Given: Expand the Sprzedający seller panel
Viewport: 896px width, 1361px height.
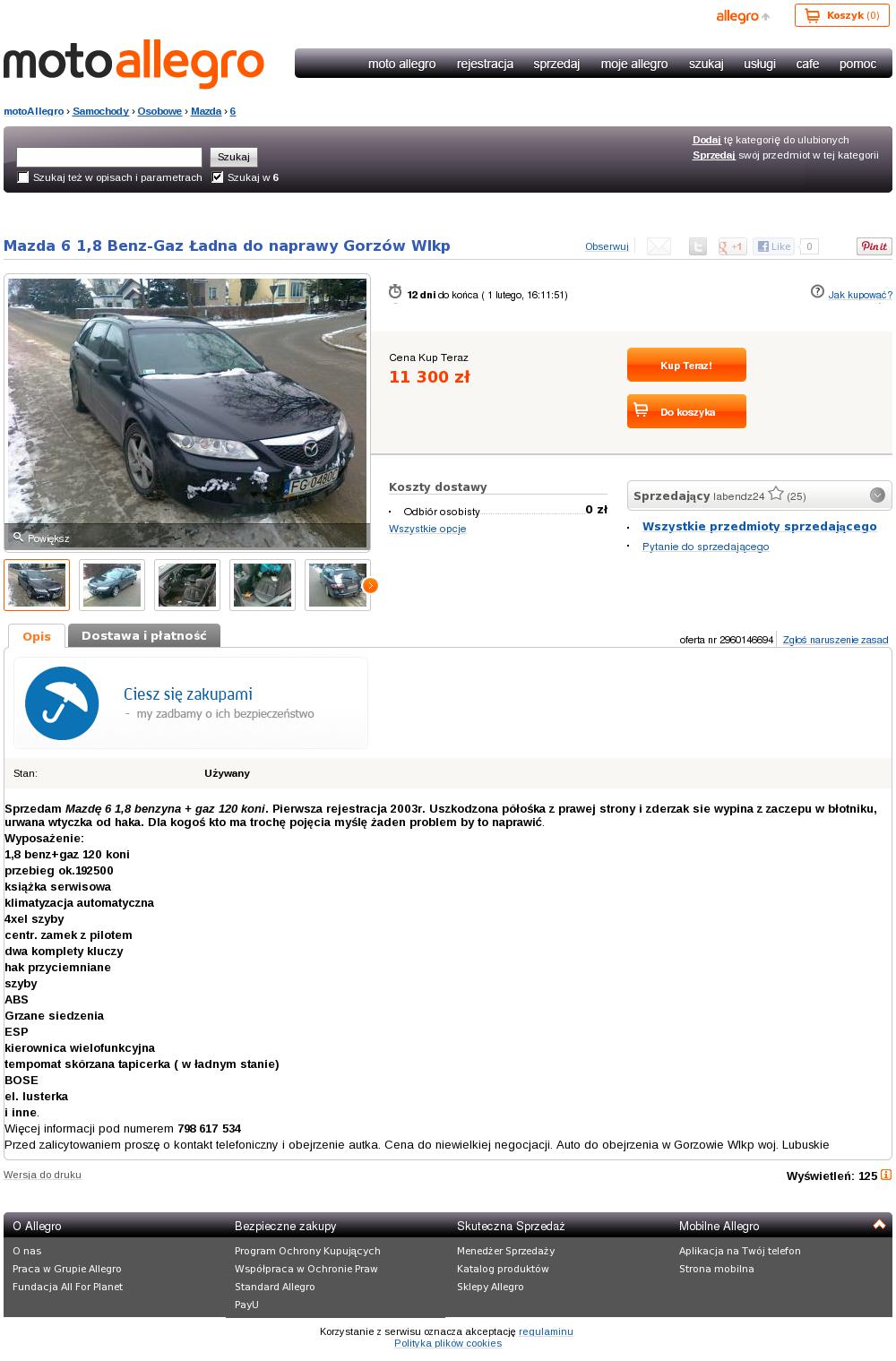Looking at the screenshot, I should (877, 495).
